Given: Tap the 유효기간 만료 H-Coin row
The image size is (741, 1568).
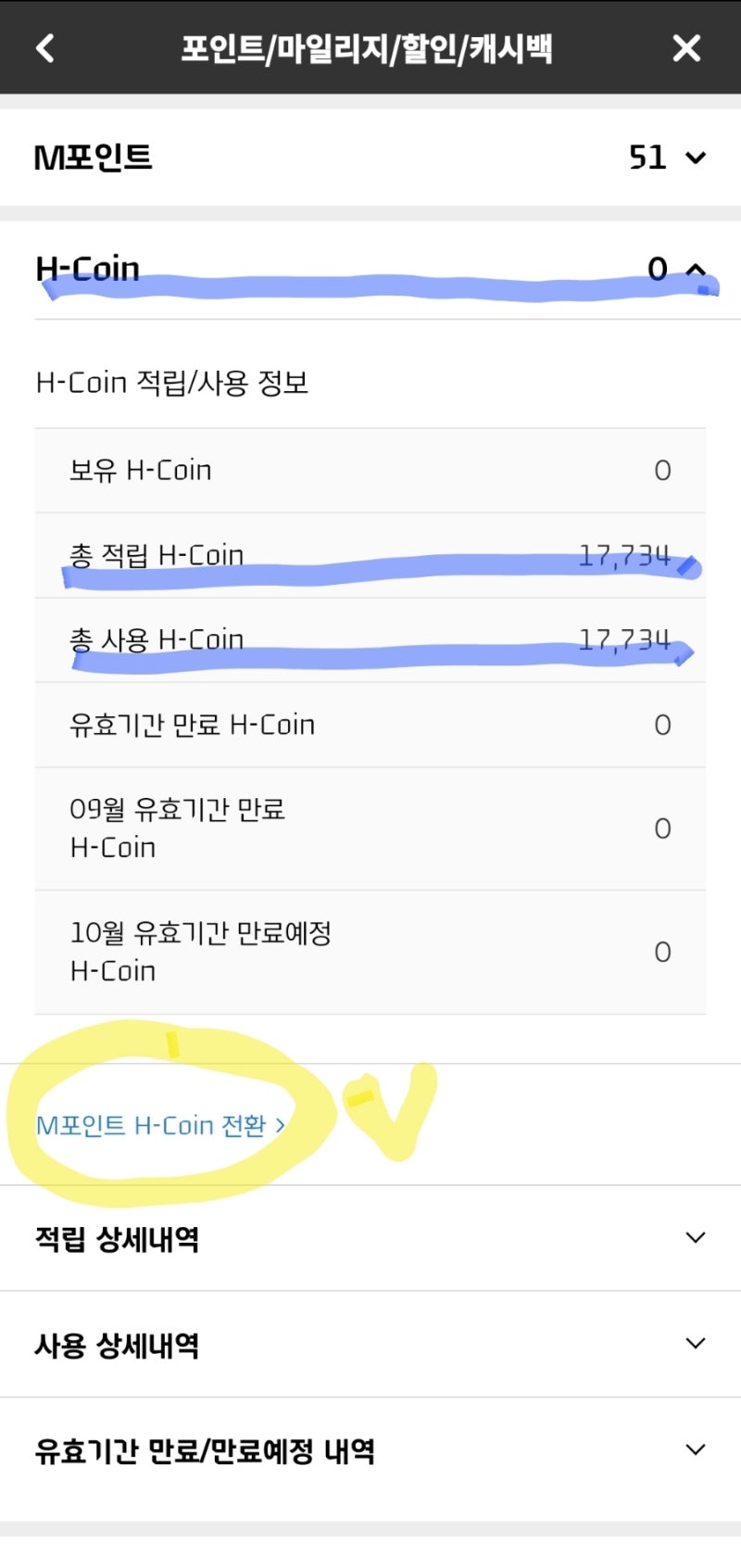Looking at the screenshot, I should (370, 725).
